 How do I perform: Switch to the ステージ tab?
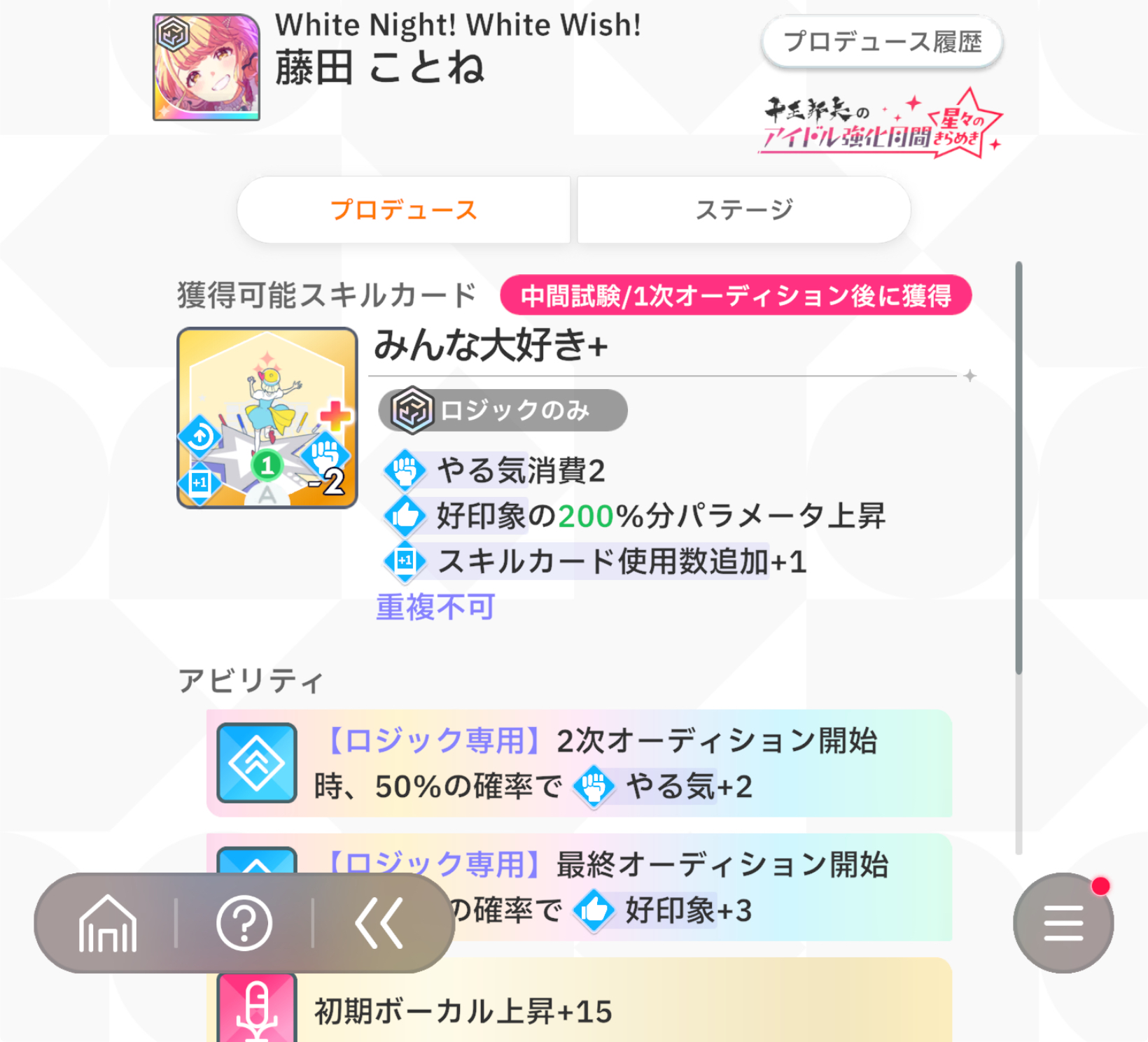(743, 209)
